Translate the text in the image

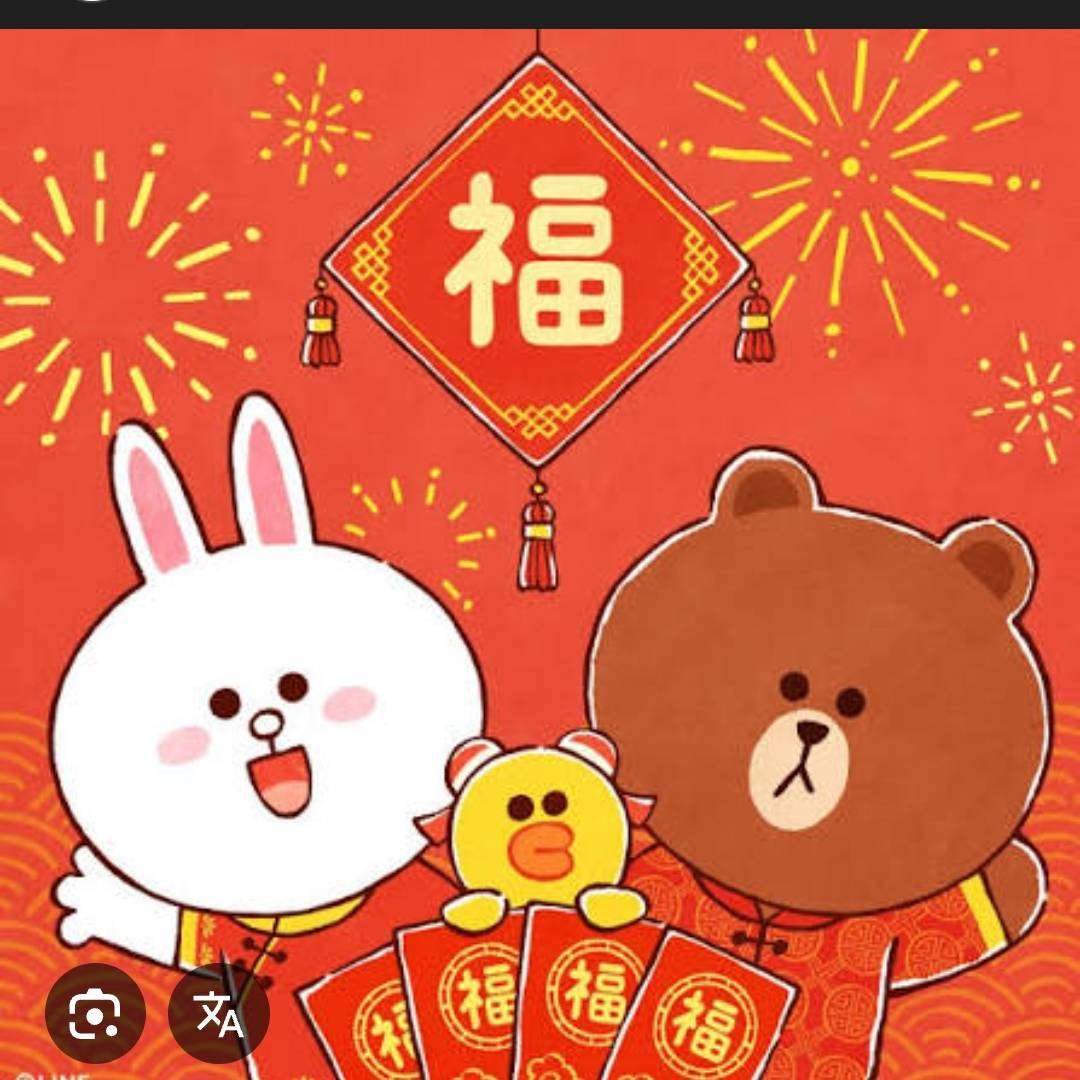coord(219,1015)
